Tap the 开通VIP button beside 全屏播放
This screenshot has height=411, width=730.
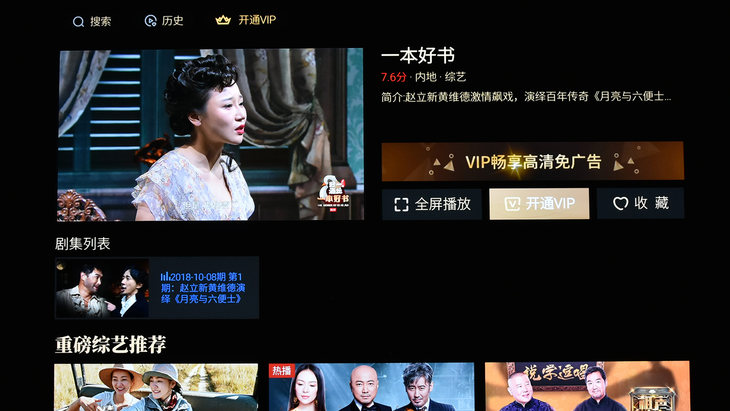[x=539, y=204]
